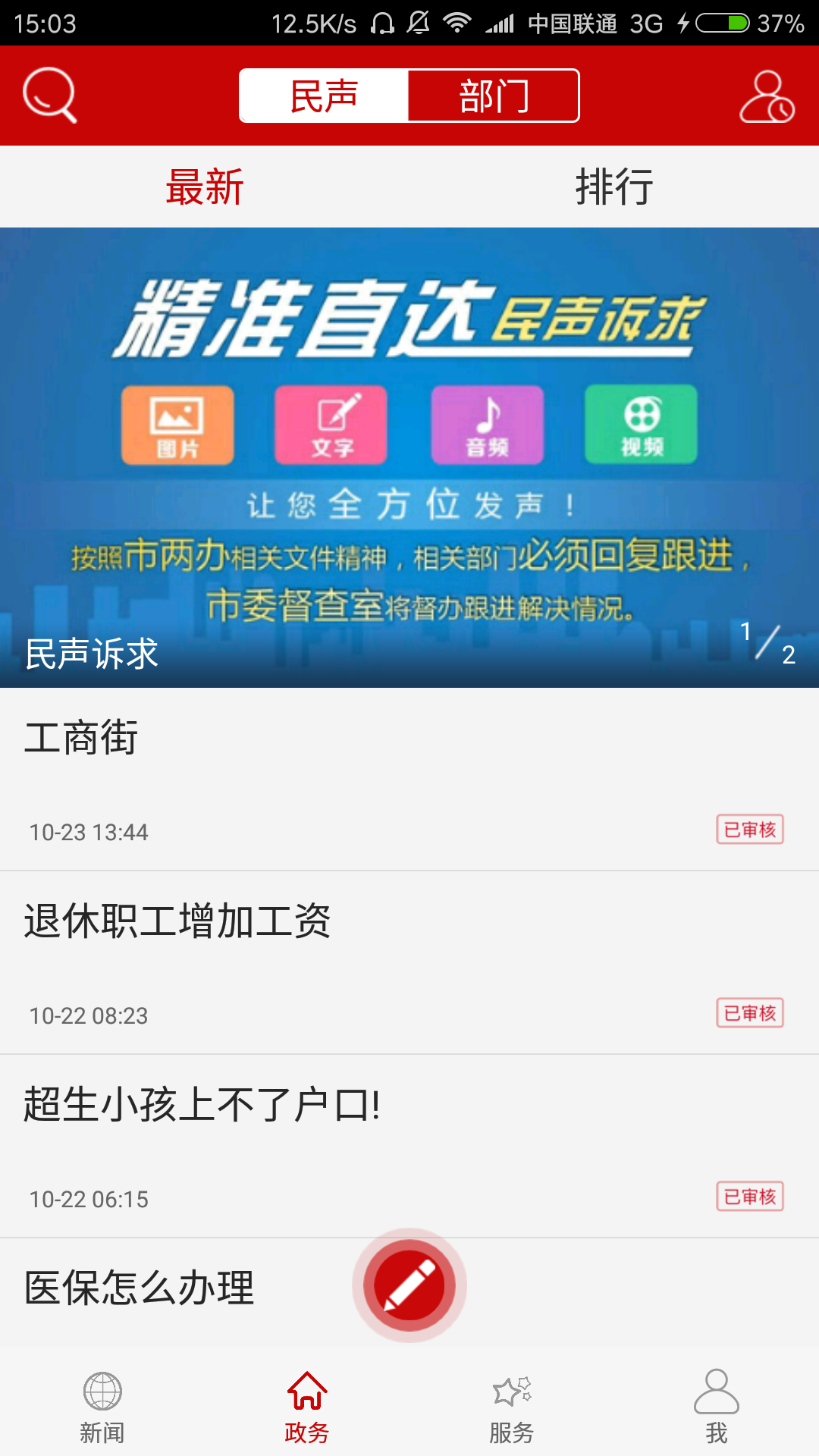The height and width of the screenshot is (1456, 819).
Task: Open the 民声诉求 banner
Action: pos(409,455)
